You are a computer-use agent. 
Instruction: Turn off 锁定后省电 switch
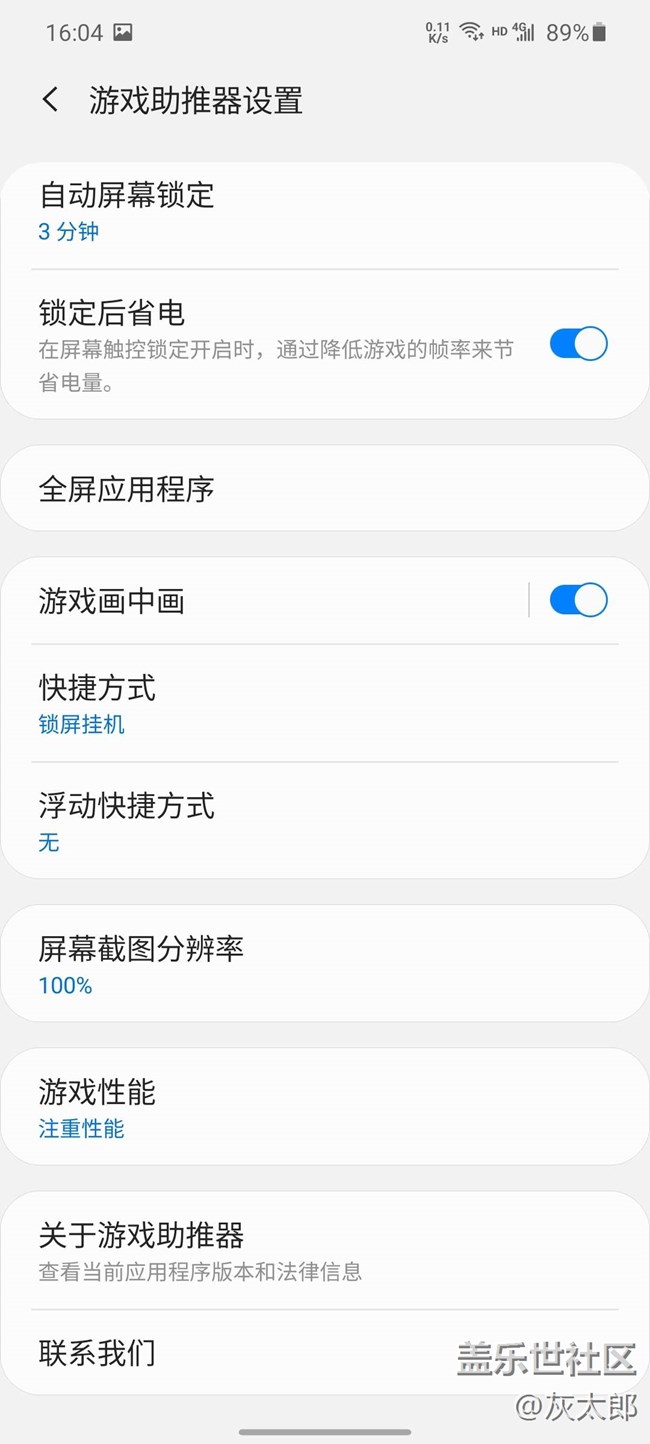pos(578,344)
